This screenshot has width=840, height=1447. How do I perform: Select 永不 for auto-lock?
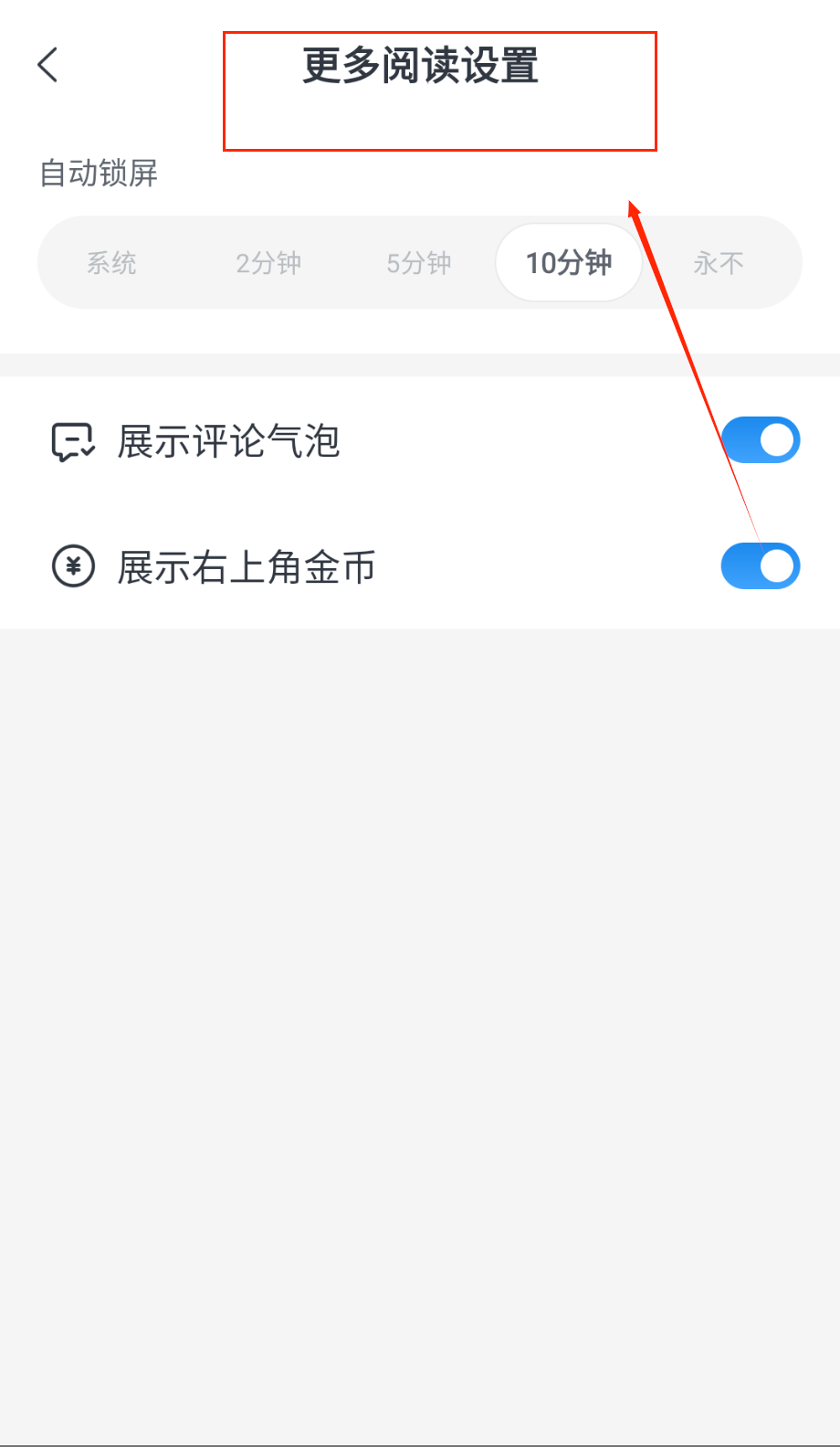[x=719, y=263]
